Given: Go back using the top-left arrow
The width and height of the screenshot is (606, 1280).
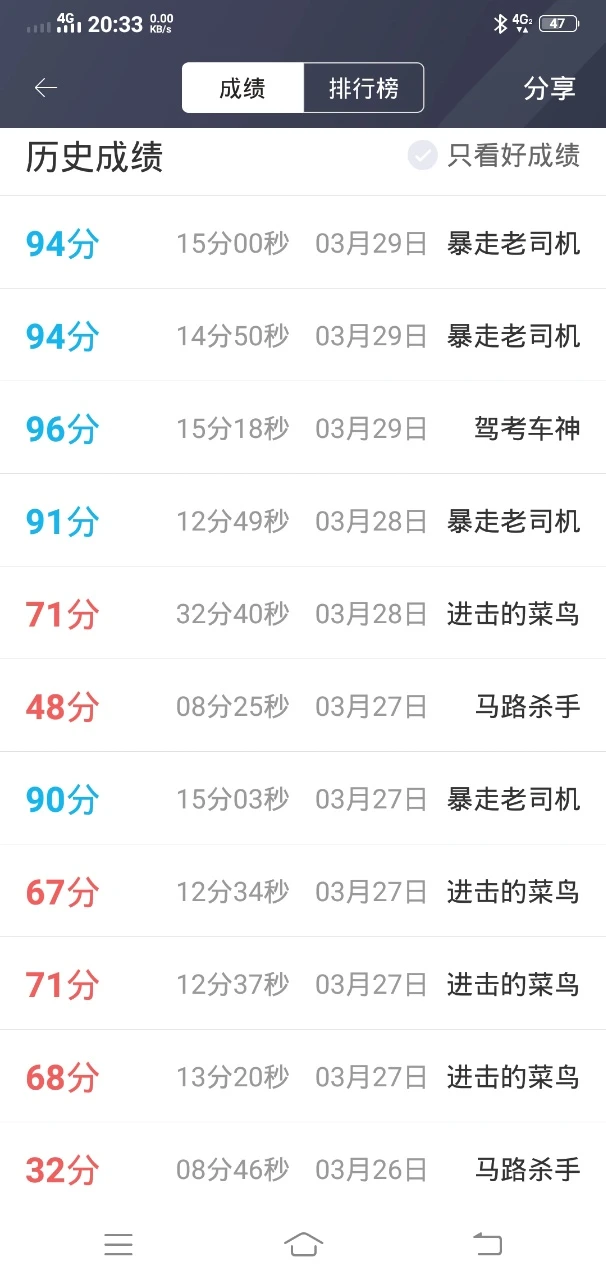Looking at the screenshot, I should [x=46, y=88].
